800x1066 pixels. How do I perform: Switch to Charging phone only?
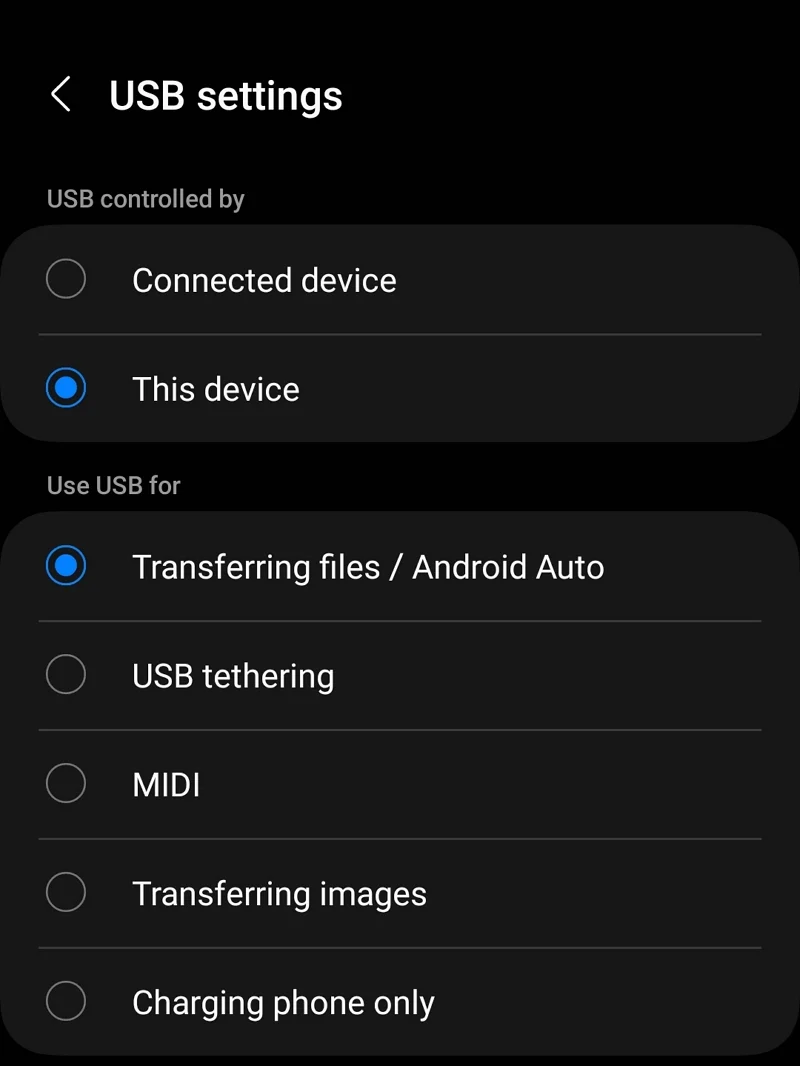click(65, 1001)
